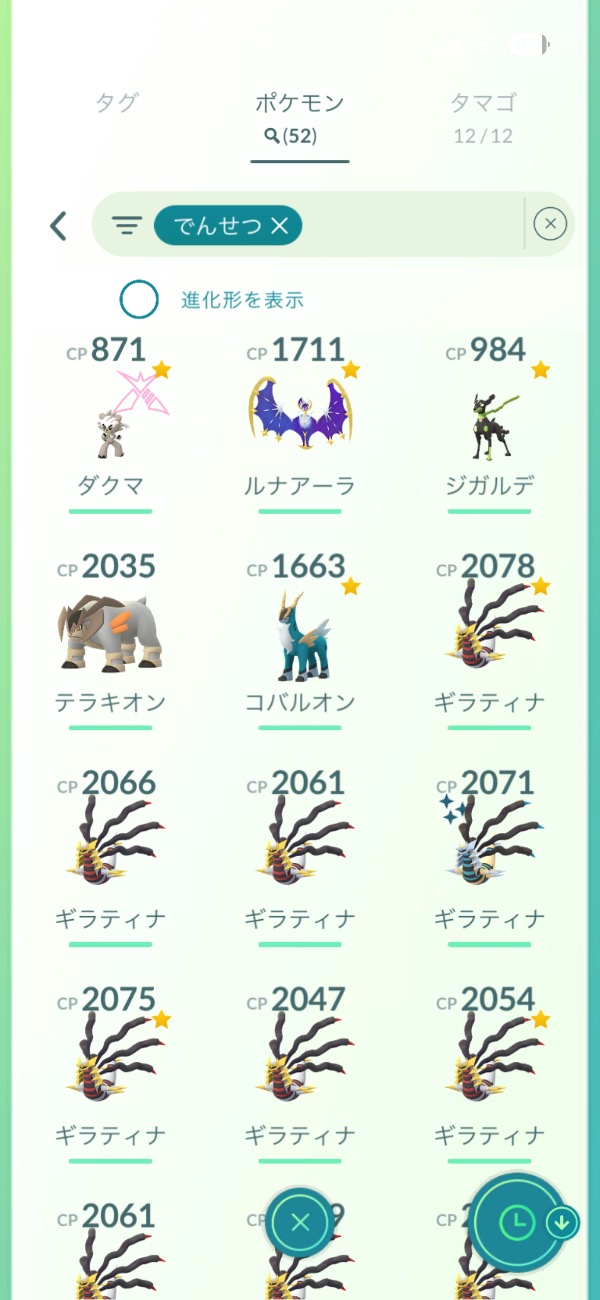Select ギラティナ with CP 2054
600x1300 pixels.
coord(490,1070)
